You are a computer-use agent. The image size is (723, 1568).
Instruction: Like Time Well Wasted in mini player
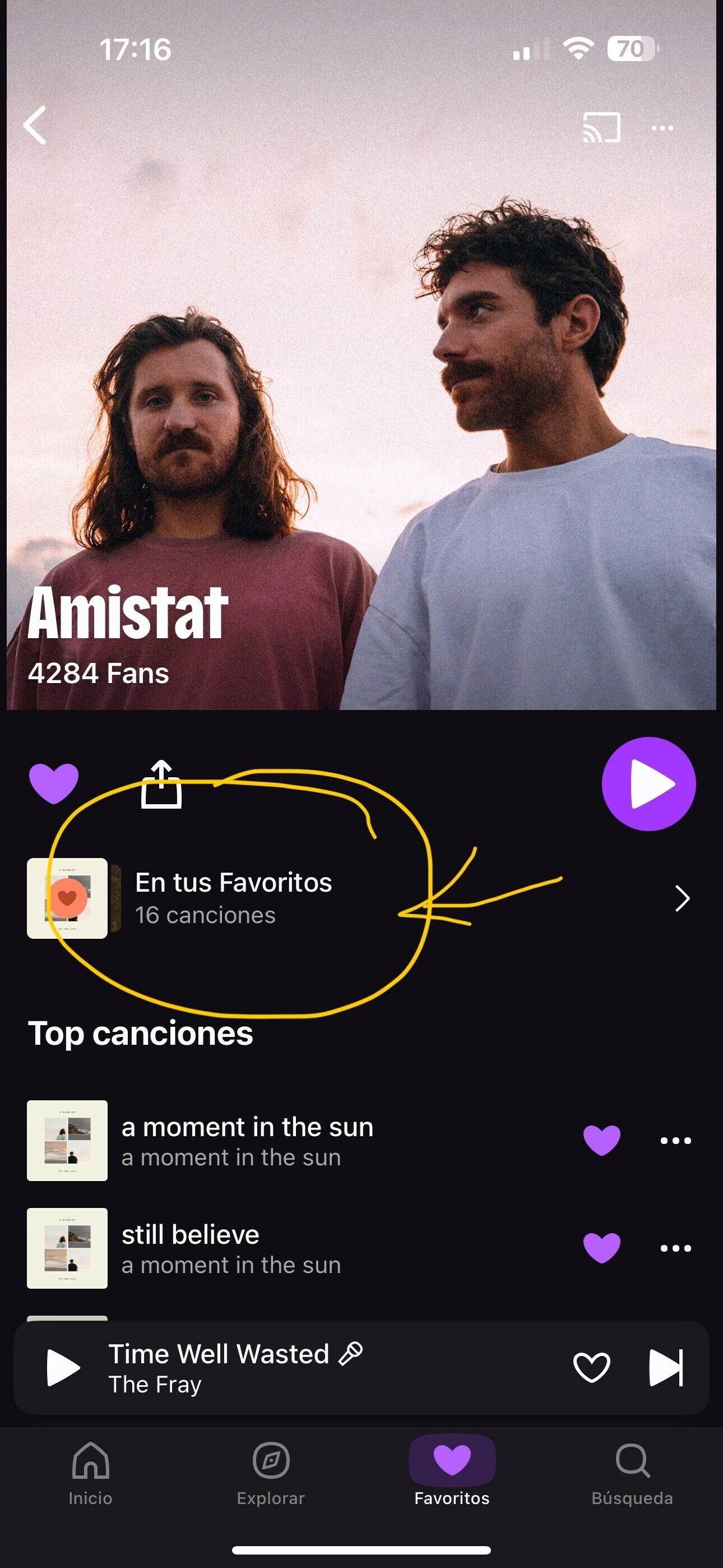click(591, 1367)
